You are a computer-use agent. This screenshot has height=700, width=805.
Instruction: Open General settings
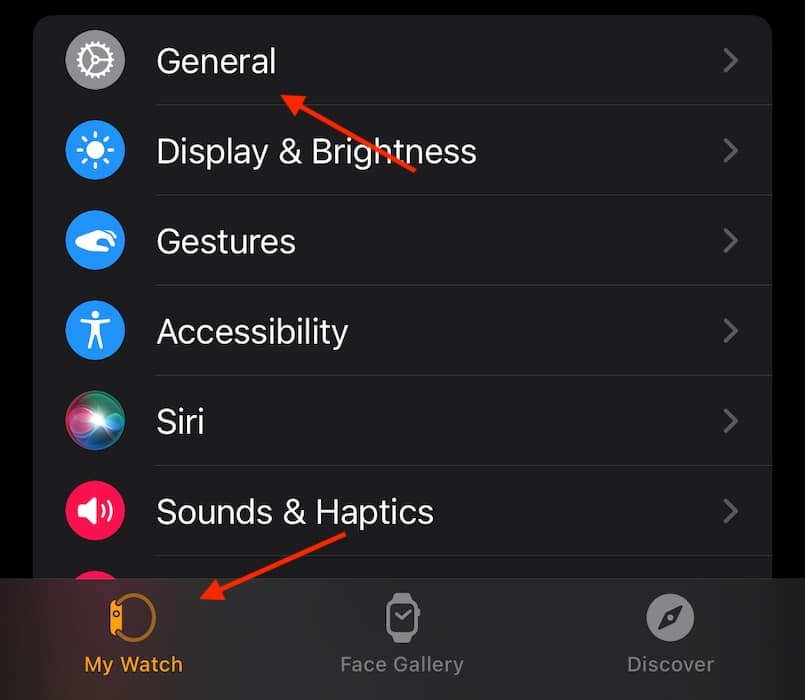click(216, 61)
